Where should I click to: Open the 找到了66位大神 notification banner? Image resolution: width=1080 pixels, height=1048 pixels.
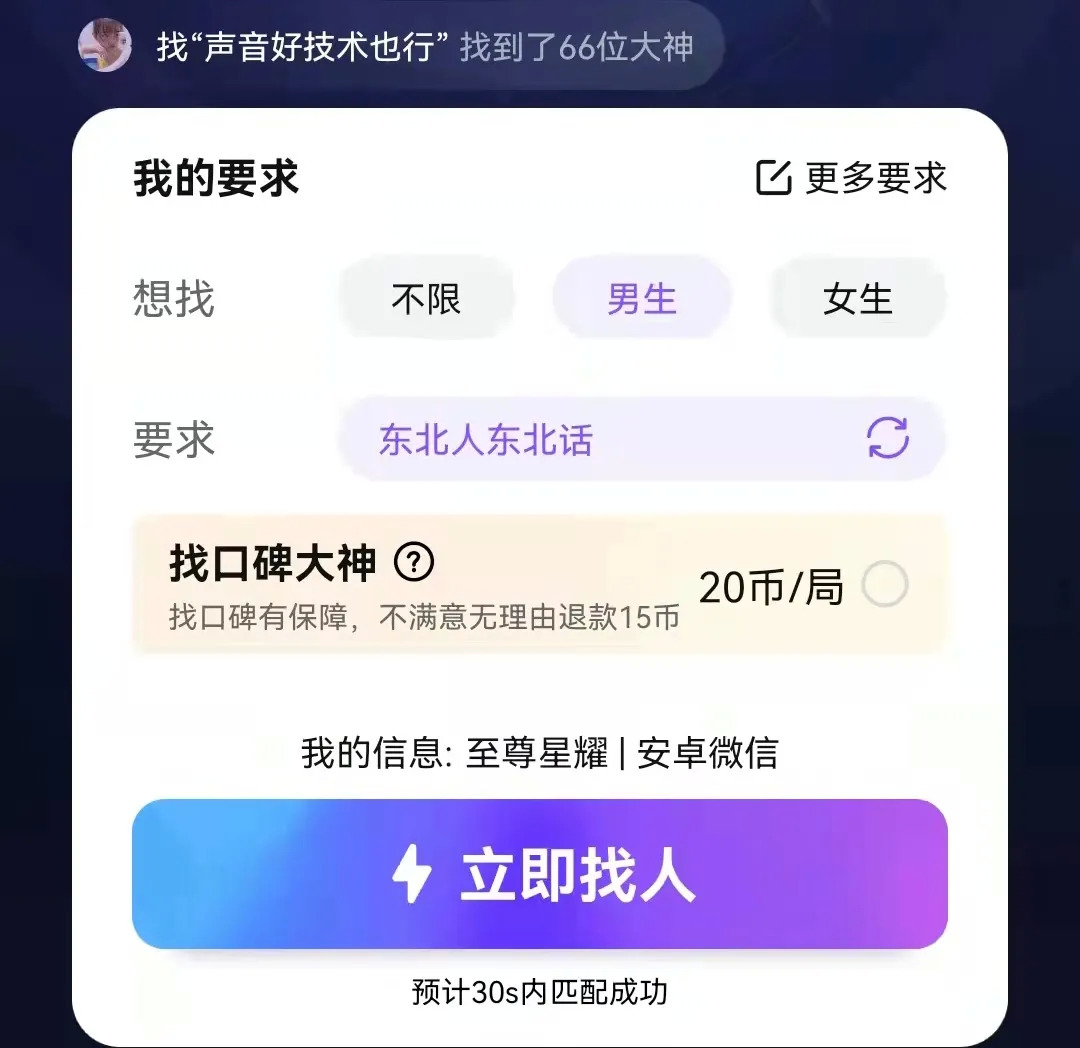[x=400, y=46]
